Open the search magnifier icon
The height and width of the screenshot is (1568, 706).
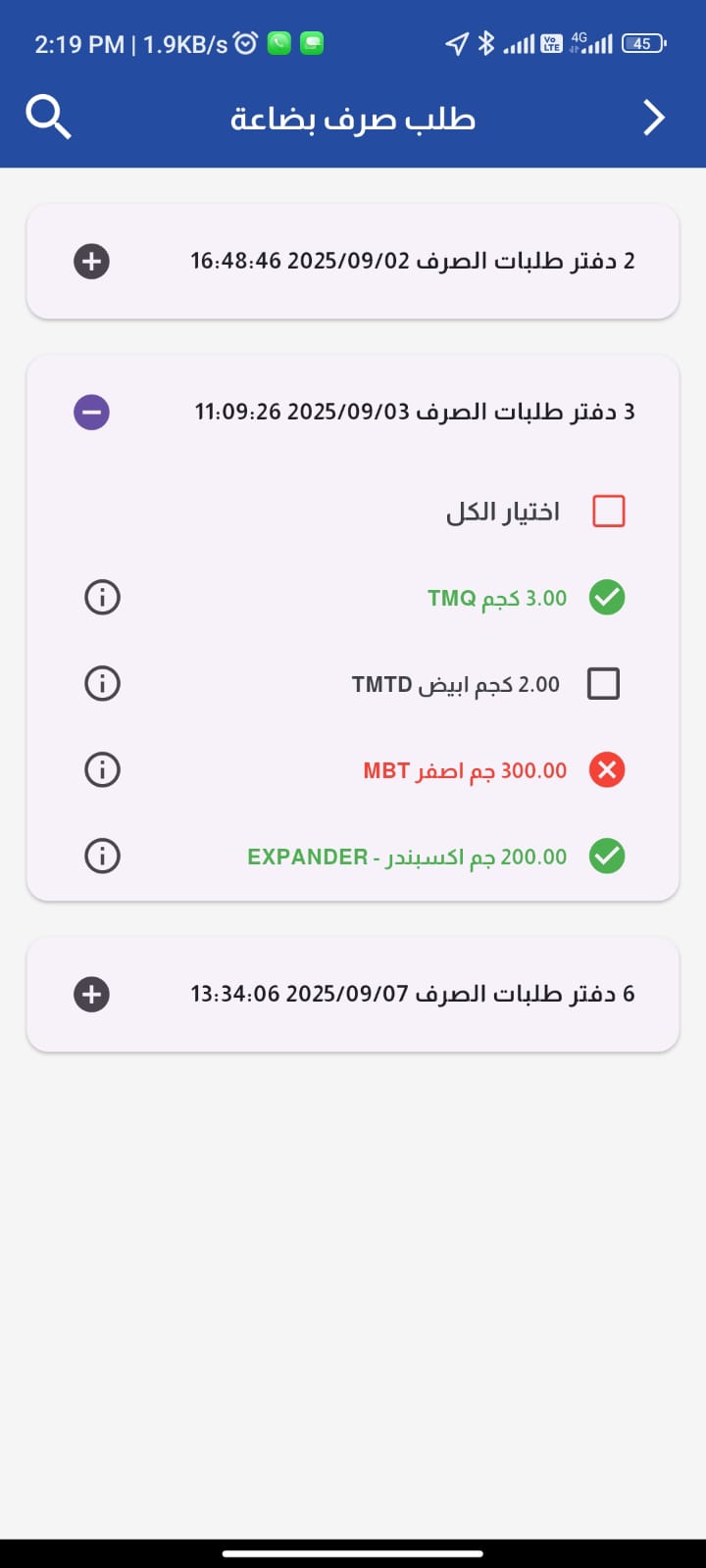pyautogui.click(x=48, y=118)
